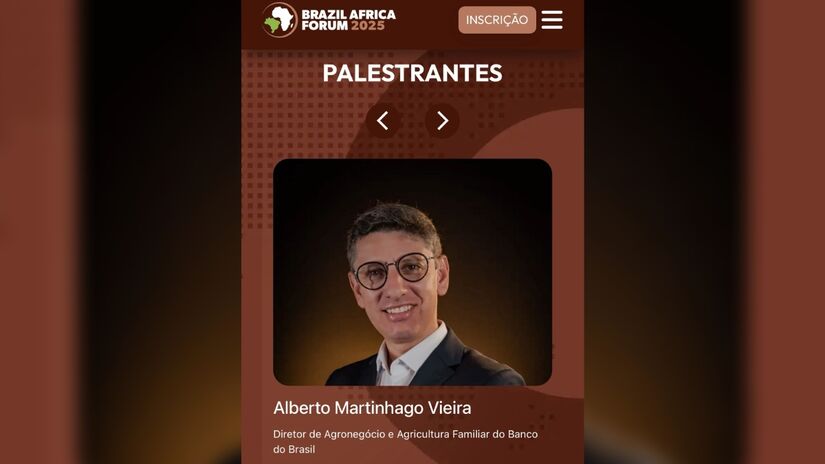Tap the INSCRIÇÃO button
Viewport: 825px width, 464px height.
[497, 20]
